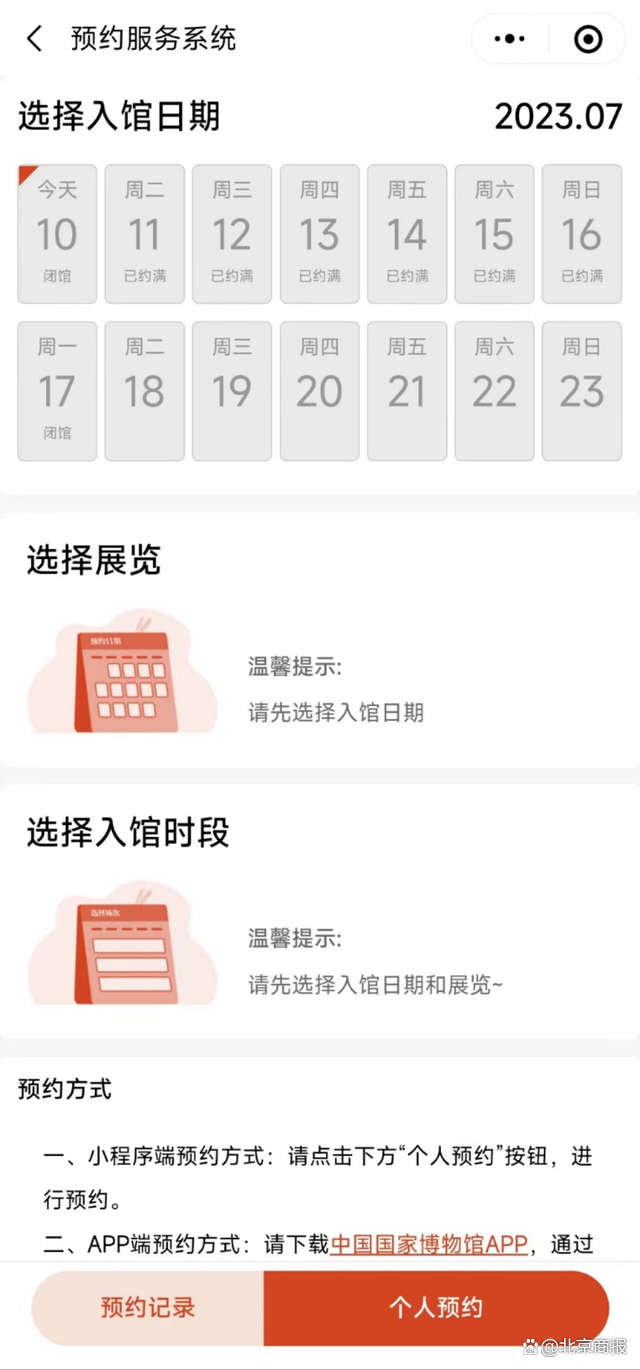
Task: Start 个人预约 personal reservation
Action: click(436, 1308)
